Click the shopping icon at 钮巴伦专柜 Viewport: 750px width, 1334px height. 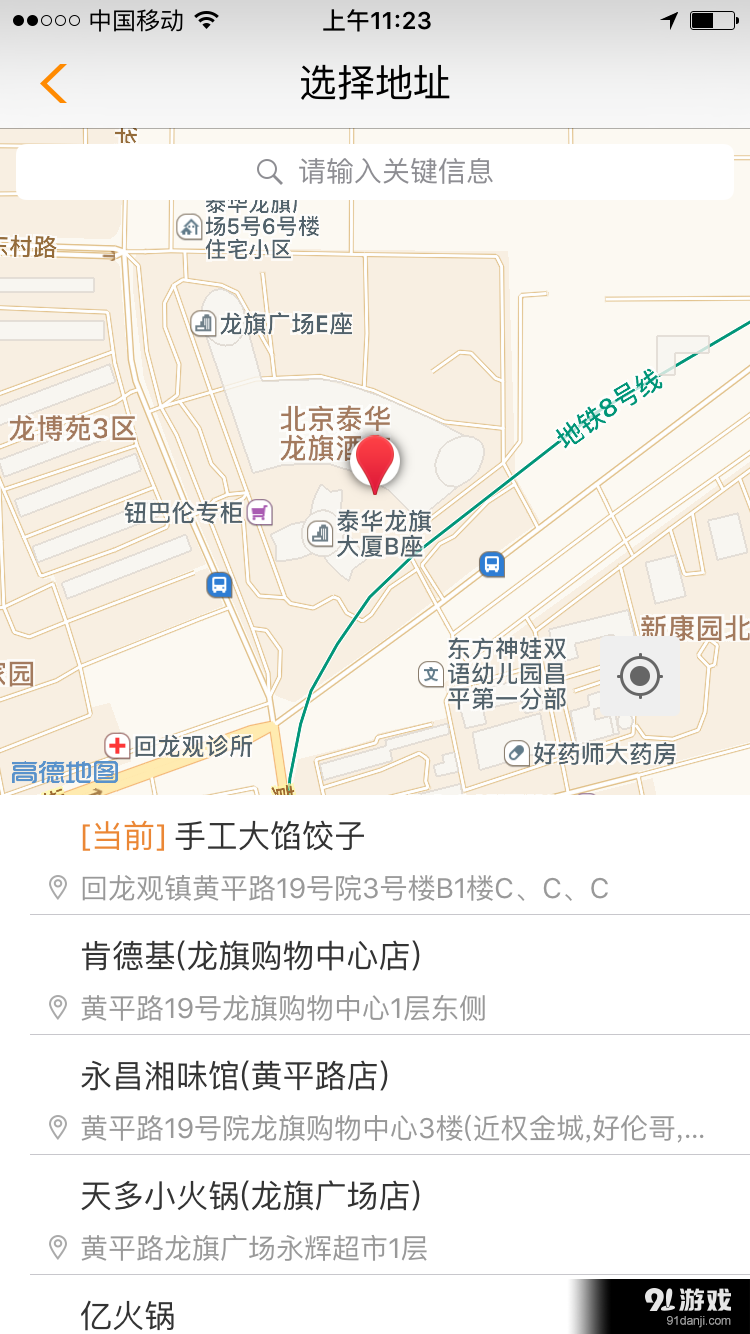(258, 511)
